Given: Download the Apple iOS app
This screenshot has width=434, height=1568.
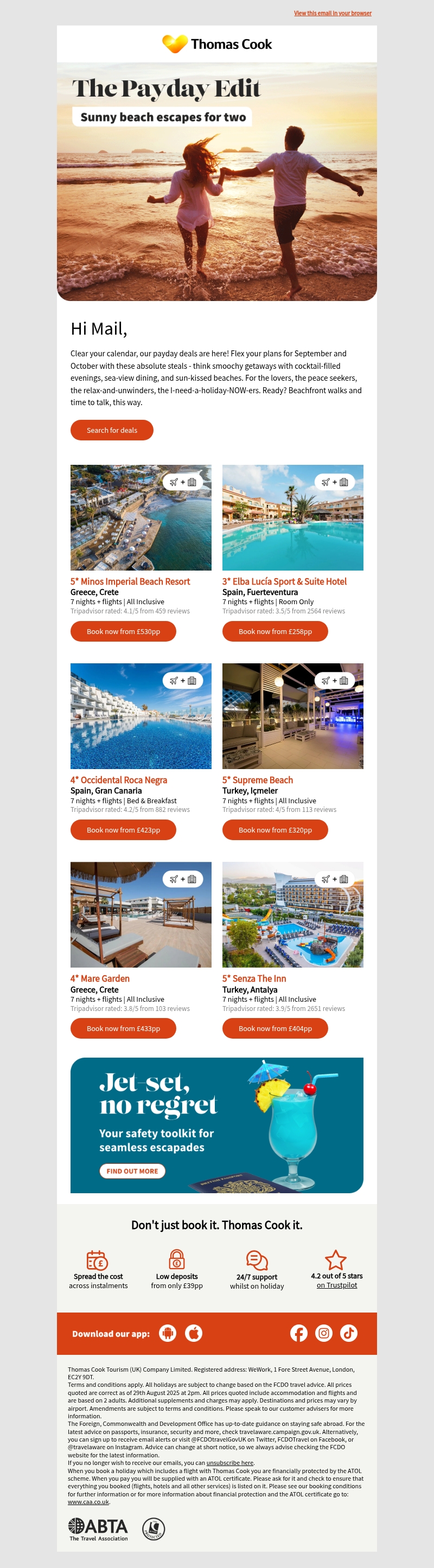Looking at the screenshot, I should click(x=194, y=1333).
